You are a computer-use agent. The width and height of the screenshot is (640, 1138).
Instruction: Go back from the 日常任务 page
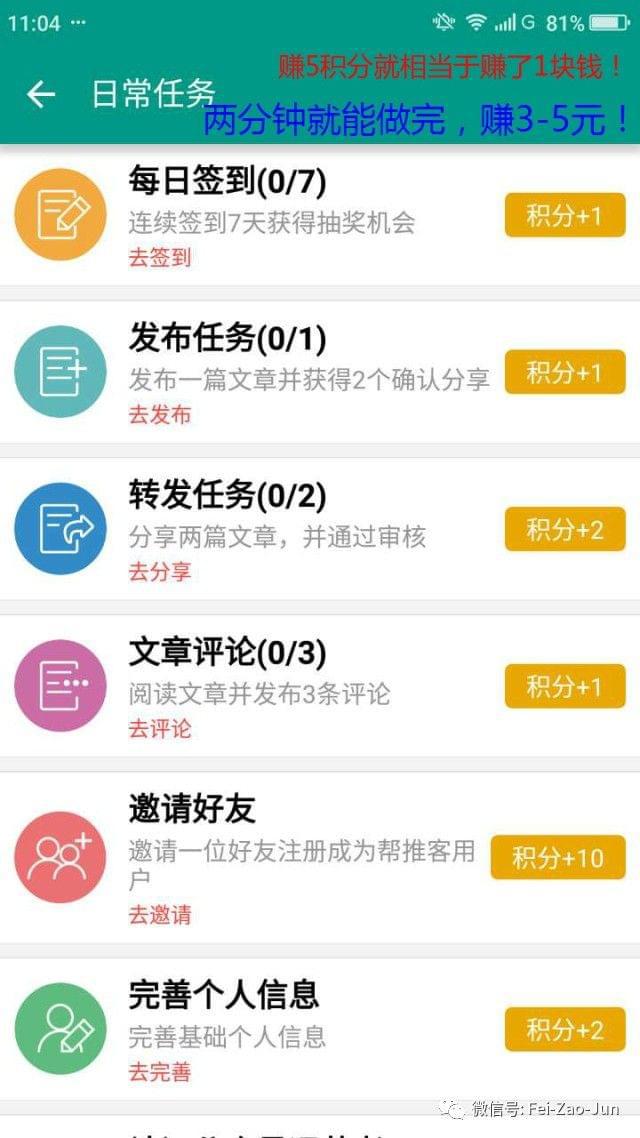click(x=41, y=94)
